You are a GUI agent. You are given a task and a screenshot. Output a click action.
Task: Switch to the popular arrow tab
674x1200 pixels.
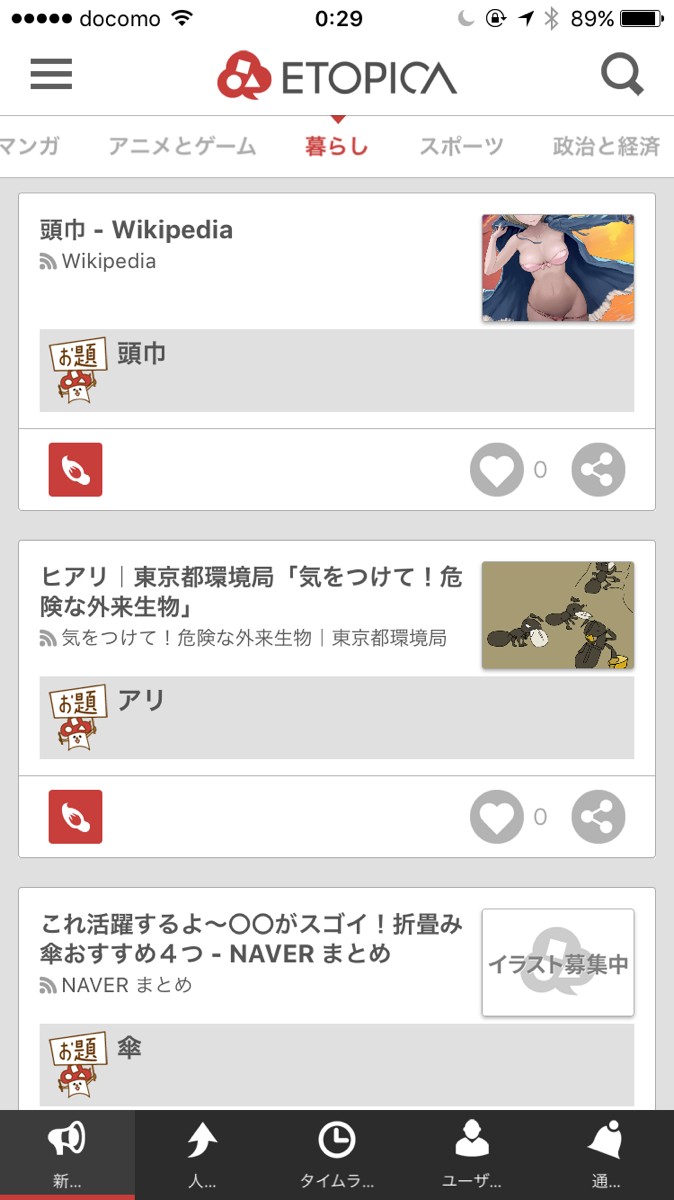tap(202, 1153)
